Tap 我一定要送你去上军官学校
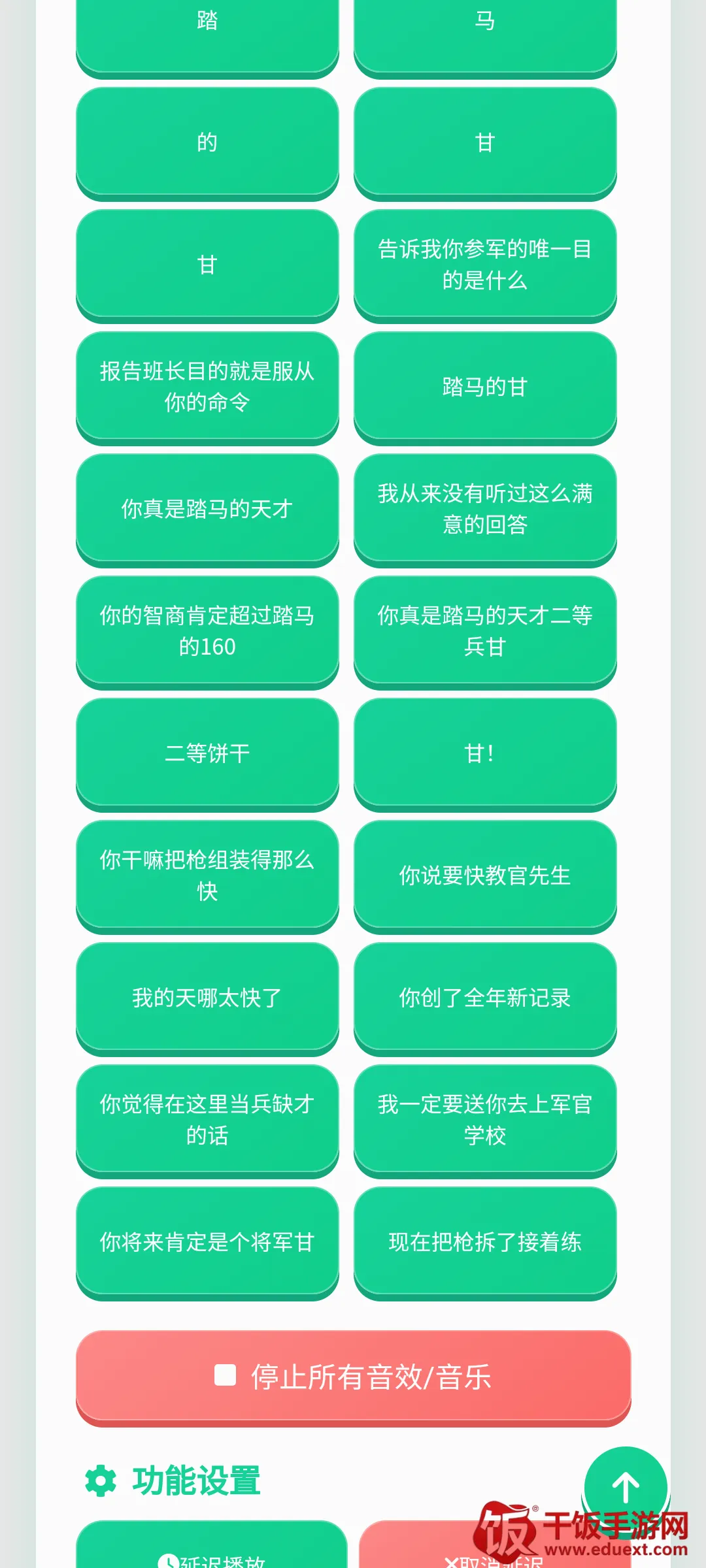The height and width of the screenshot is (1568, 706). coord(485,1120)
